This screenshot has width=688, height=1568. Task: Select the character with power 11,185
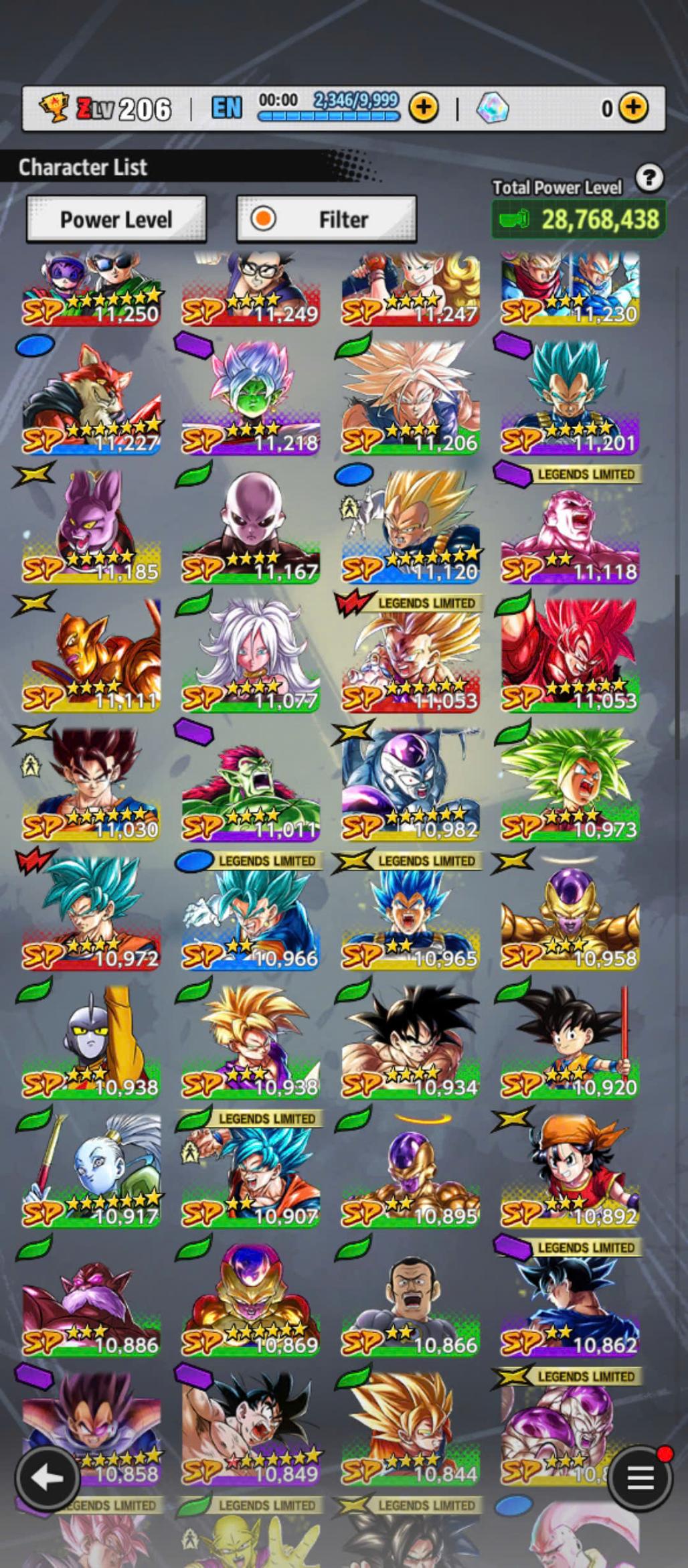pyautogui.click(x=92, y=528)
